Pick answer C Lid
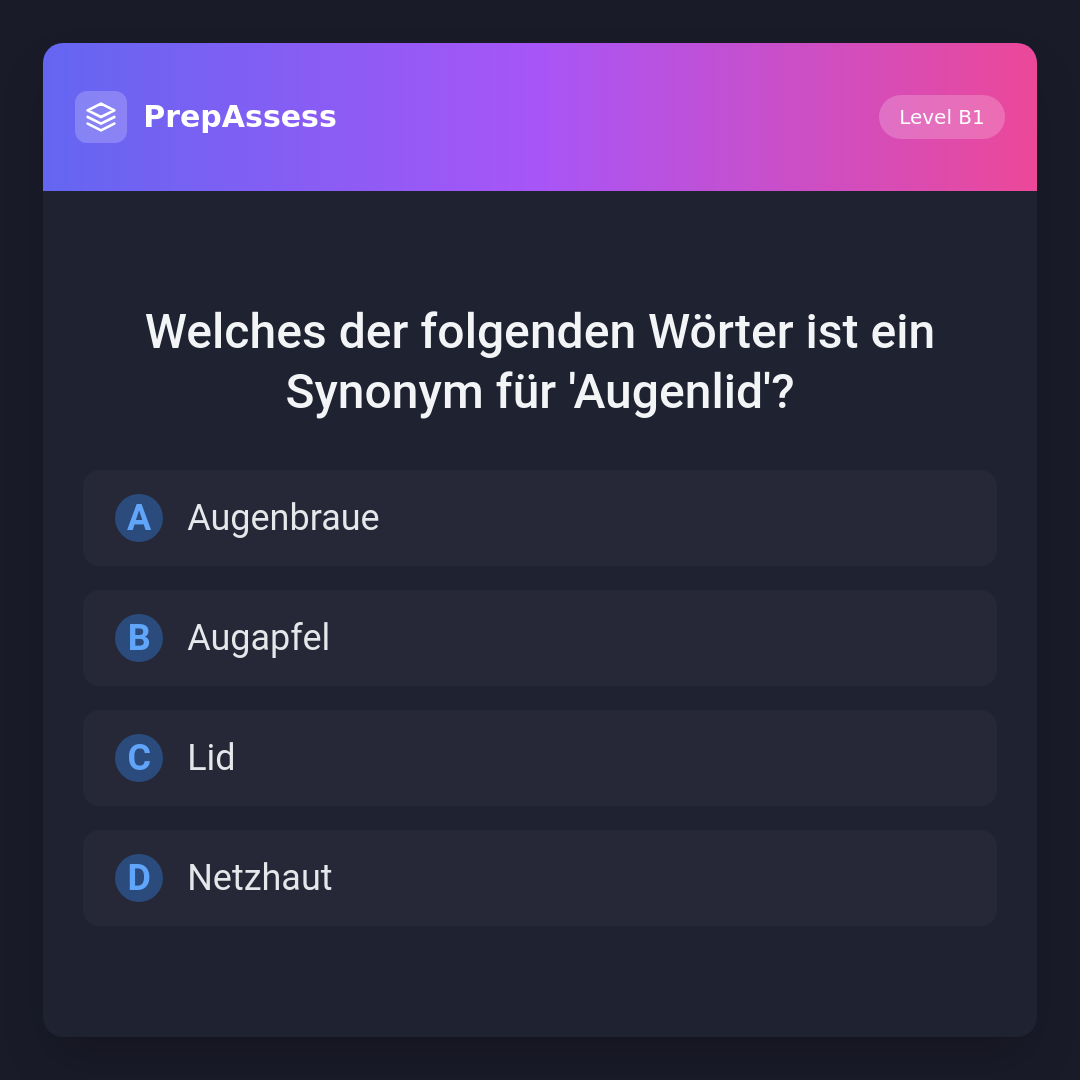This screenshot has height=1080, width=1080. pyautogui.click(x=540, y=758)
